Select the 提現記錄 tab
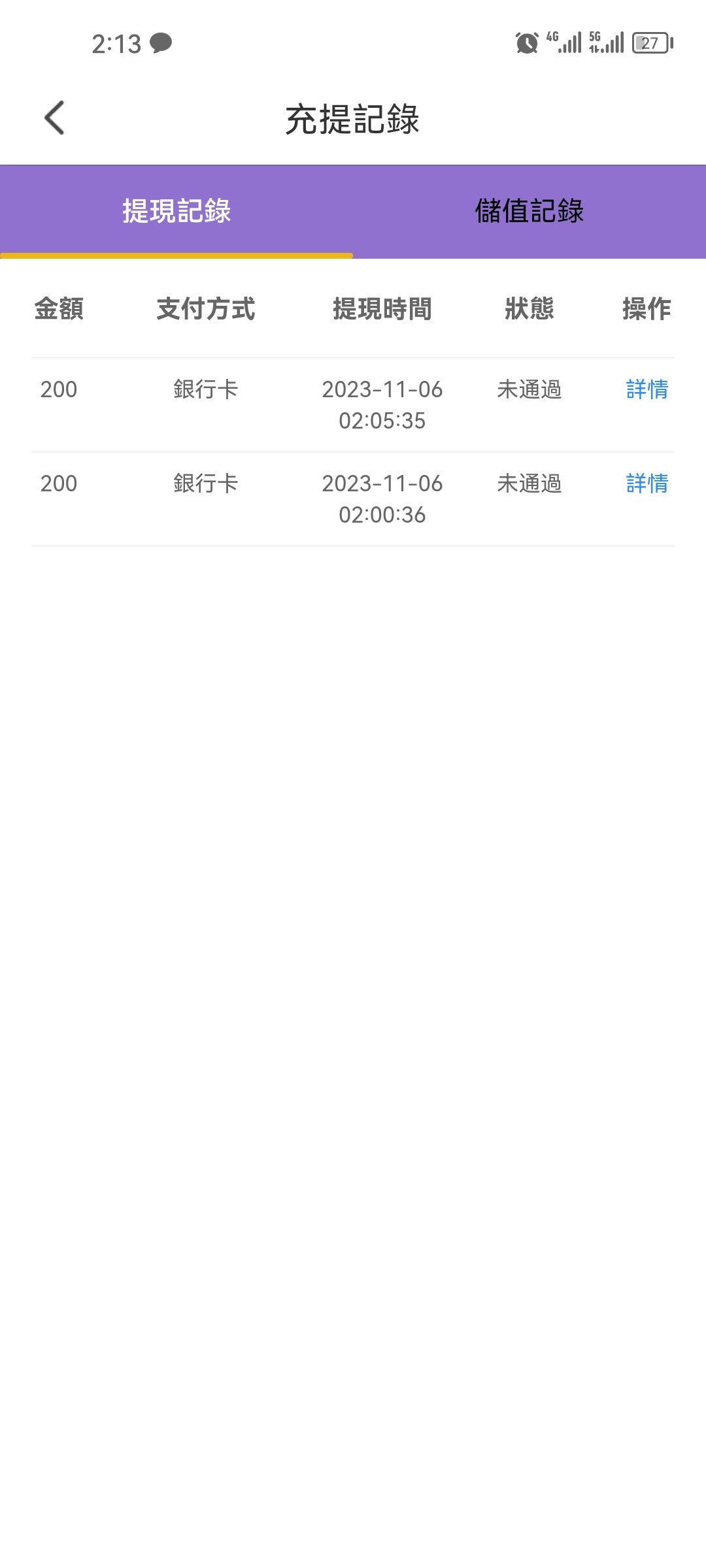The width and height of the screenshot is (706, 1568). [x=176, y=211]
